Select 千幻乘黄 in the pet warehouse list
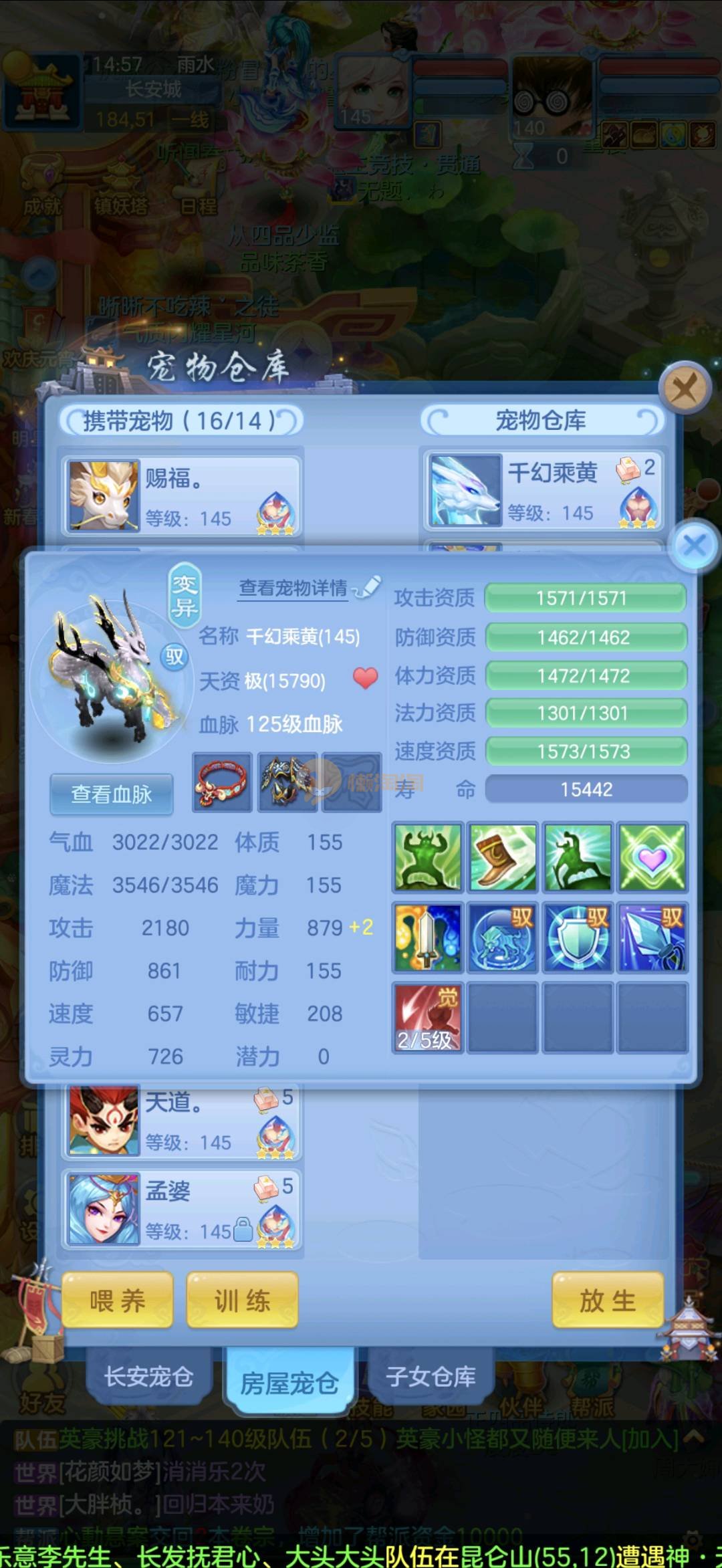This screenshot has width=722, height=1568. (543, 491)
